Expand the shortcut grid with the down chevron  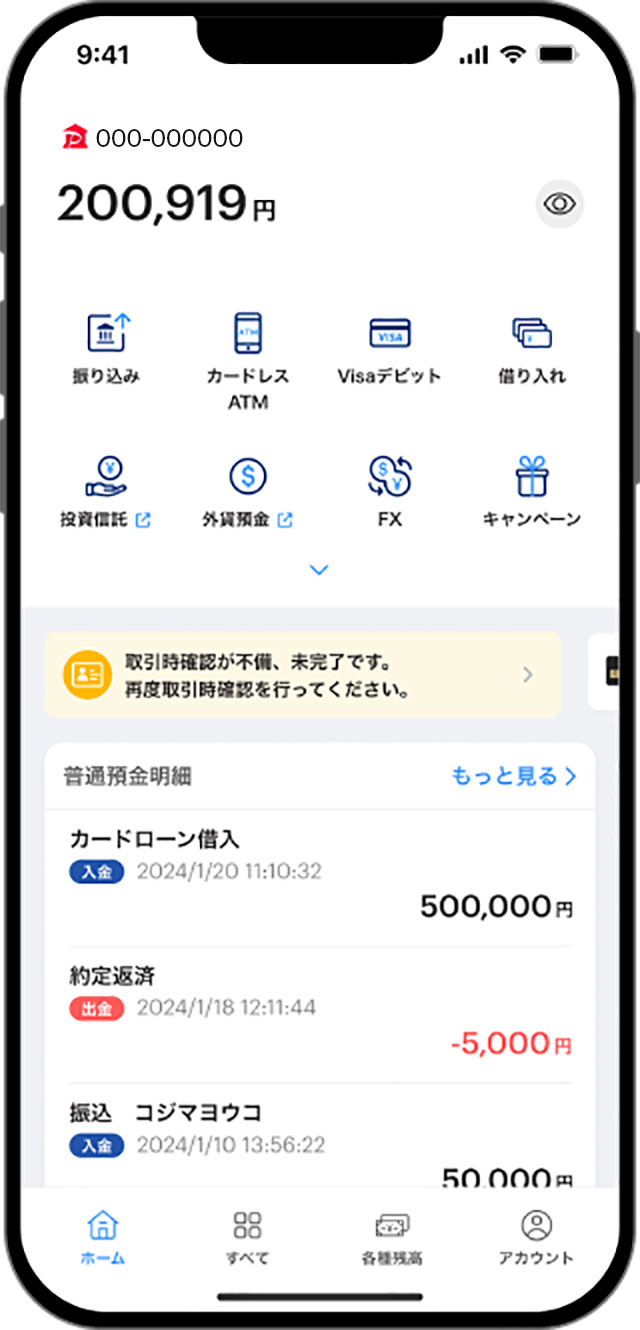pos(319,570)
